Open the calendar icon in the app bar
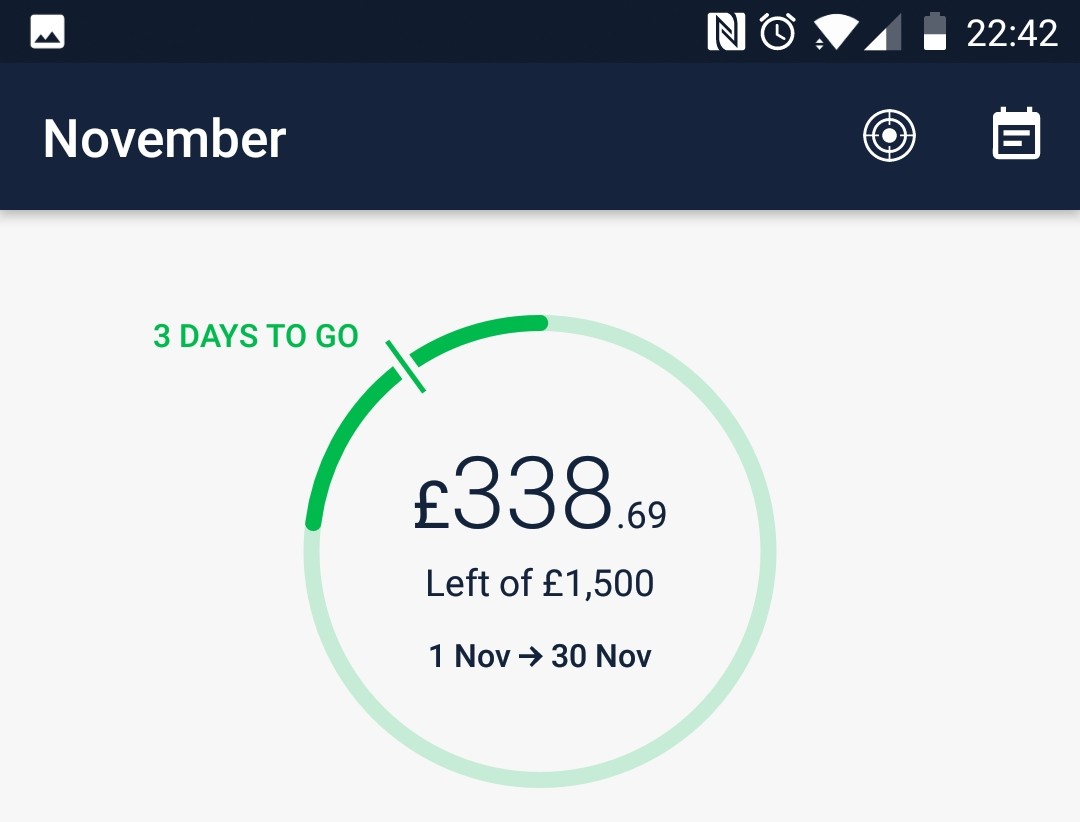Viewport: 1080px width, 822px height. coord(1016,135)
